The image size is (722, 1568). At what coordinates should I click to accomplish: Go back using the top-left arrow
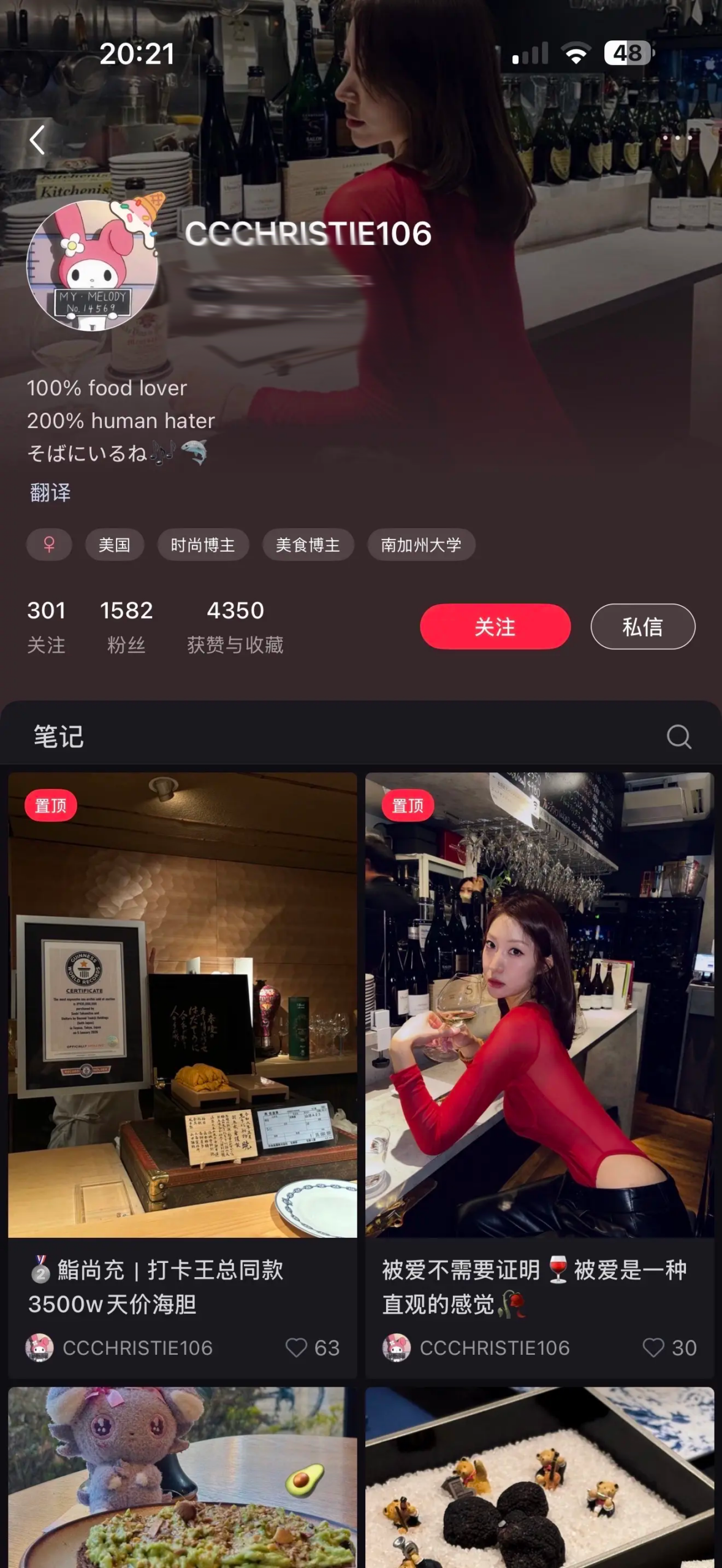[38, 140]
